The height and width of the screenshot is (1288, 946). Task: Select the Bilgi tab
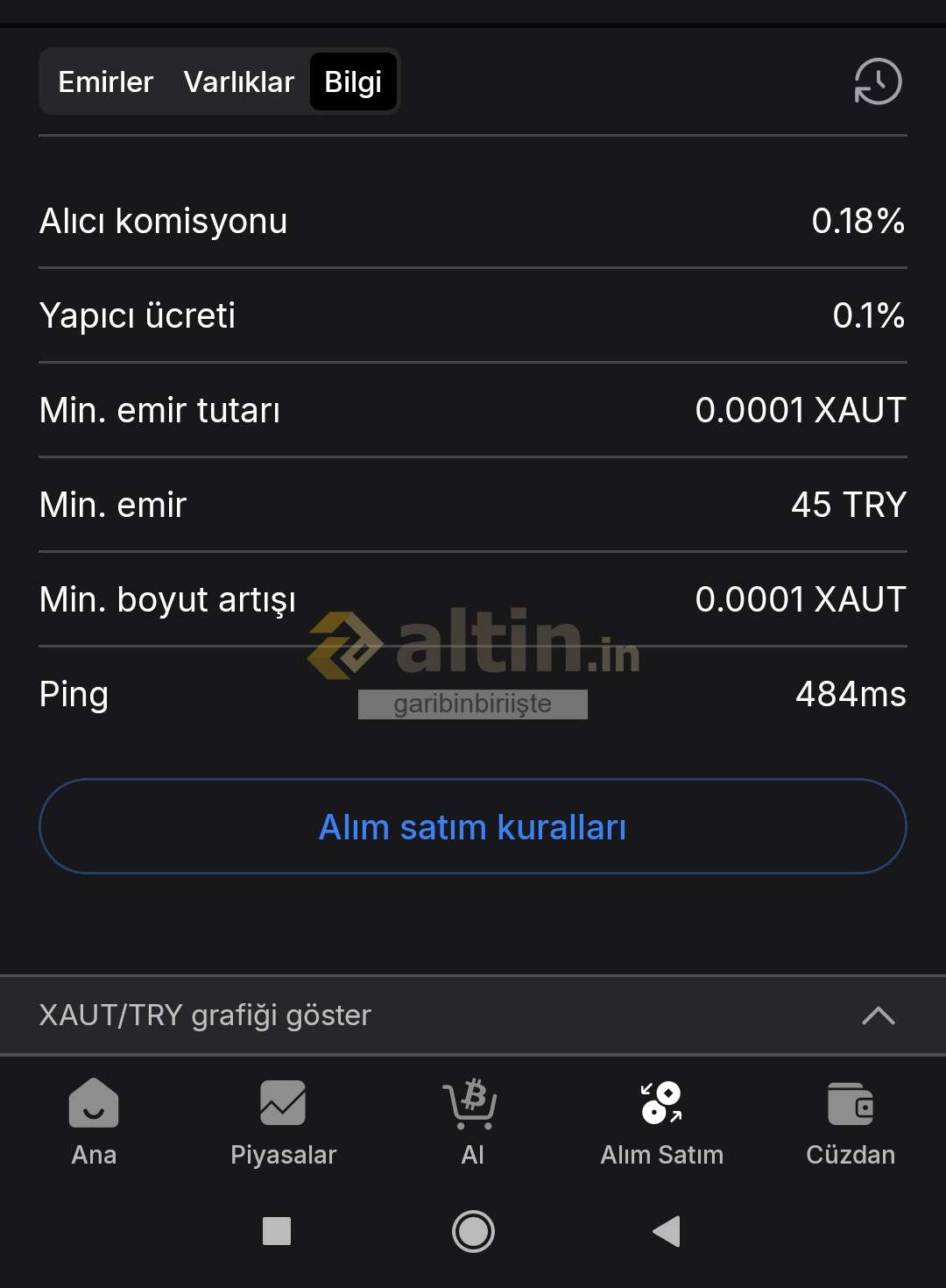[353, 81]
